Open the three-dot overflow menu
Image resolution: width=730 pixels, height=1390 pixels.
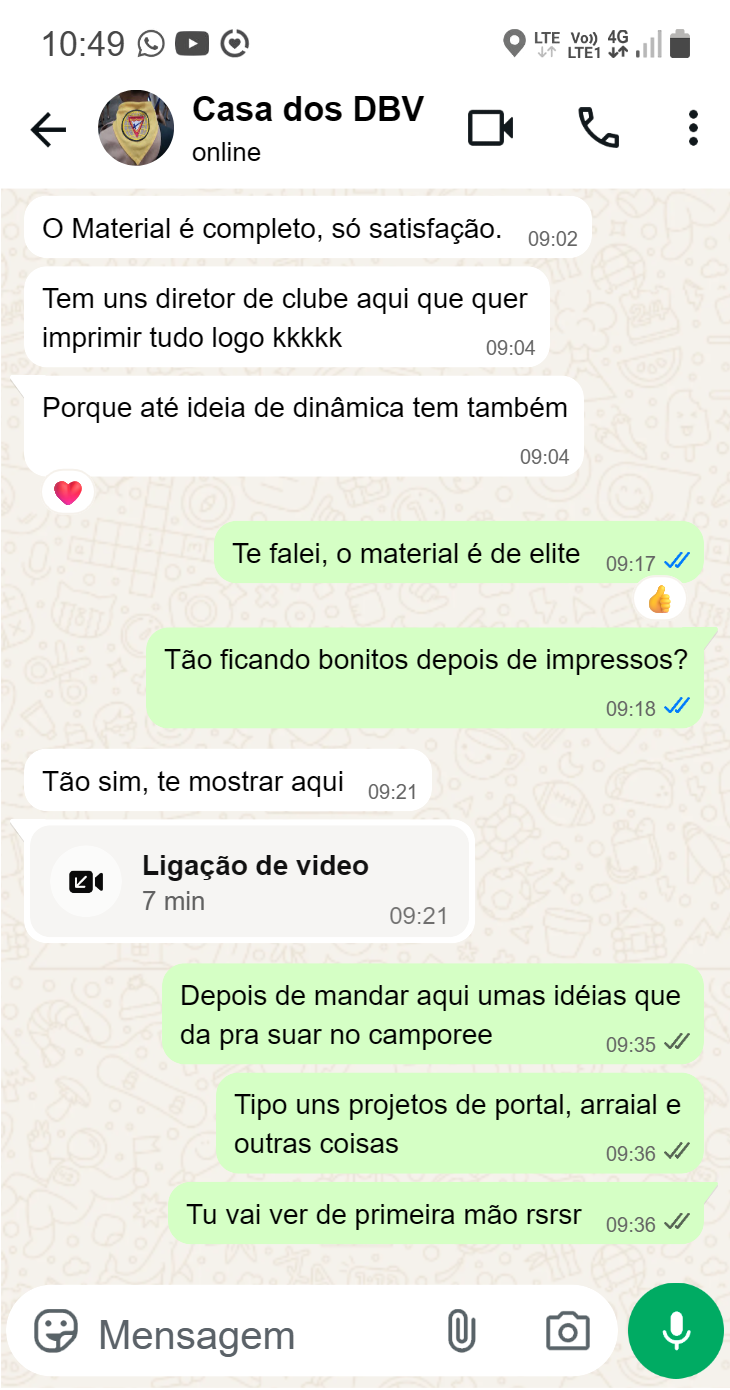693,128
